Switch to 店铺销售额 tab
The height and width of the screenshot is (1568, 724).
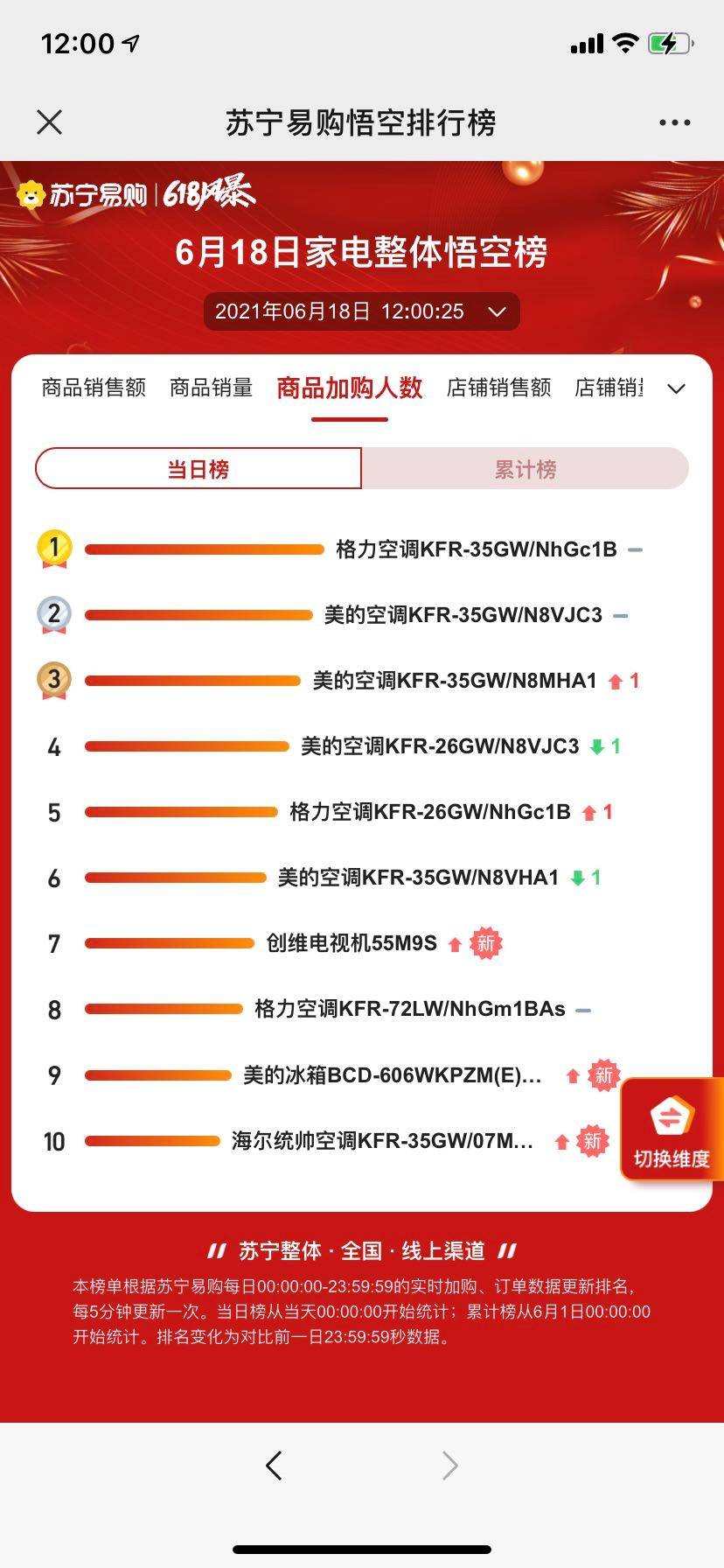click(x=498, y=388)
